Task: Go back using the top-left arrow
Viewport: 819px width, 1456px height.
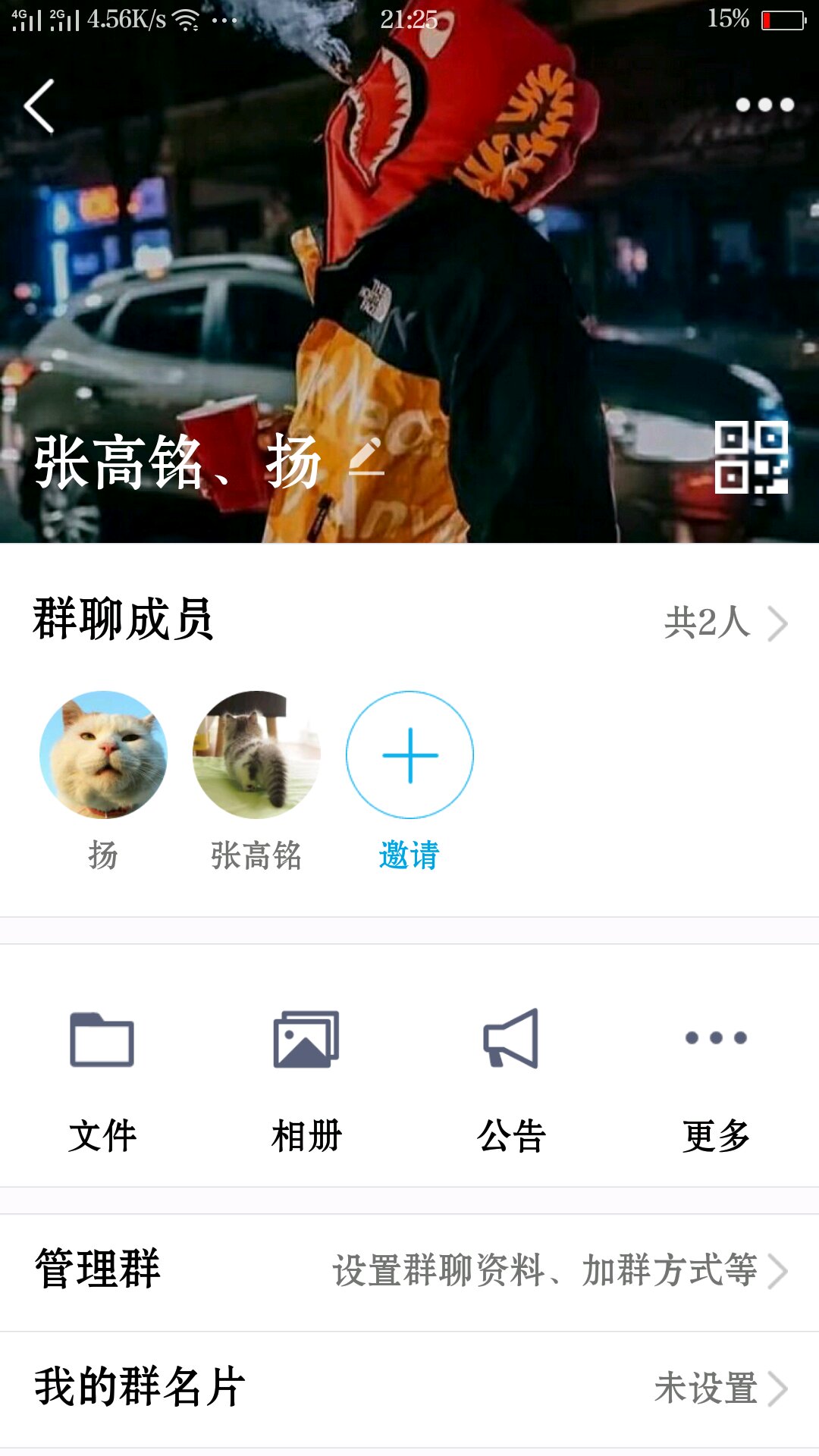Action: 39,106
